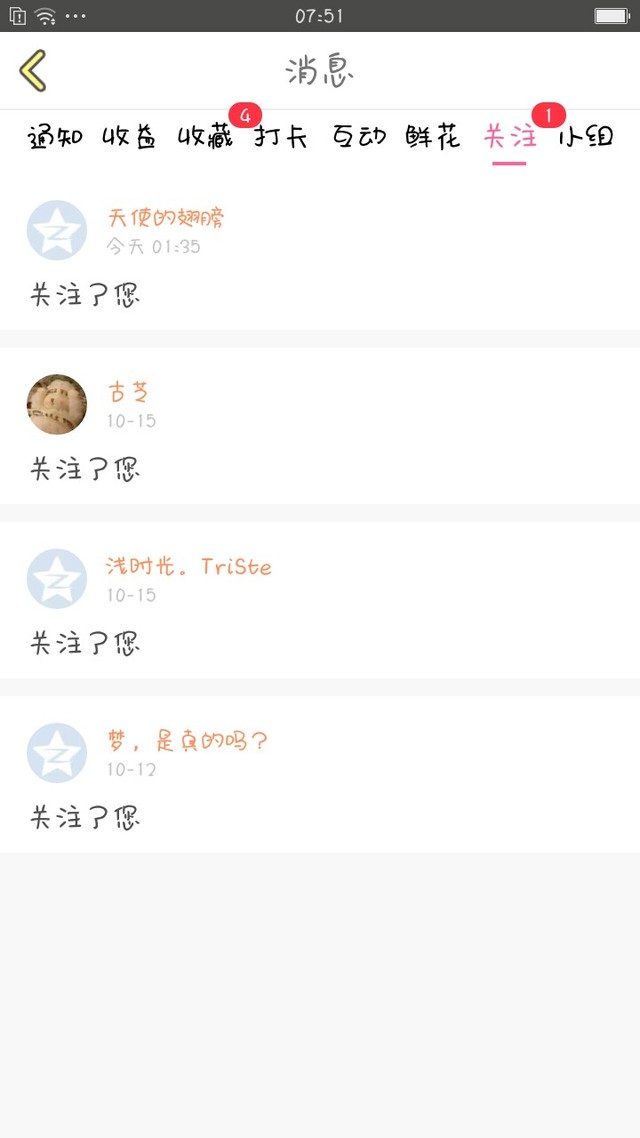
Task: Open the follow message from 天使的翅膀
Action: pyautogui.click(x=320, y=256)
